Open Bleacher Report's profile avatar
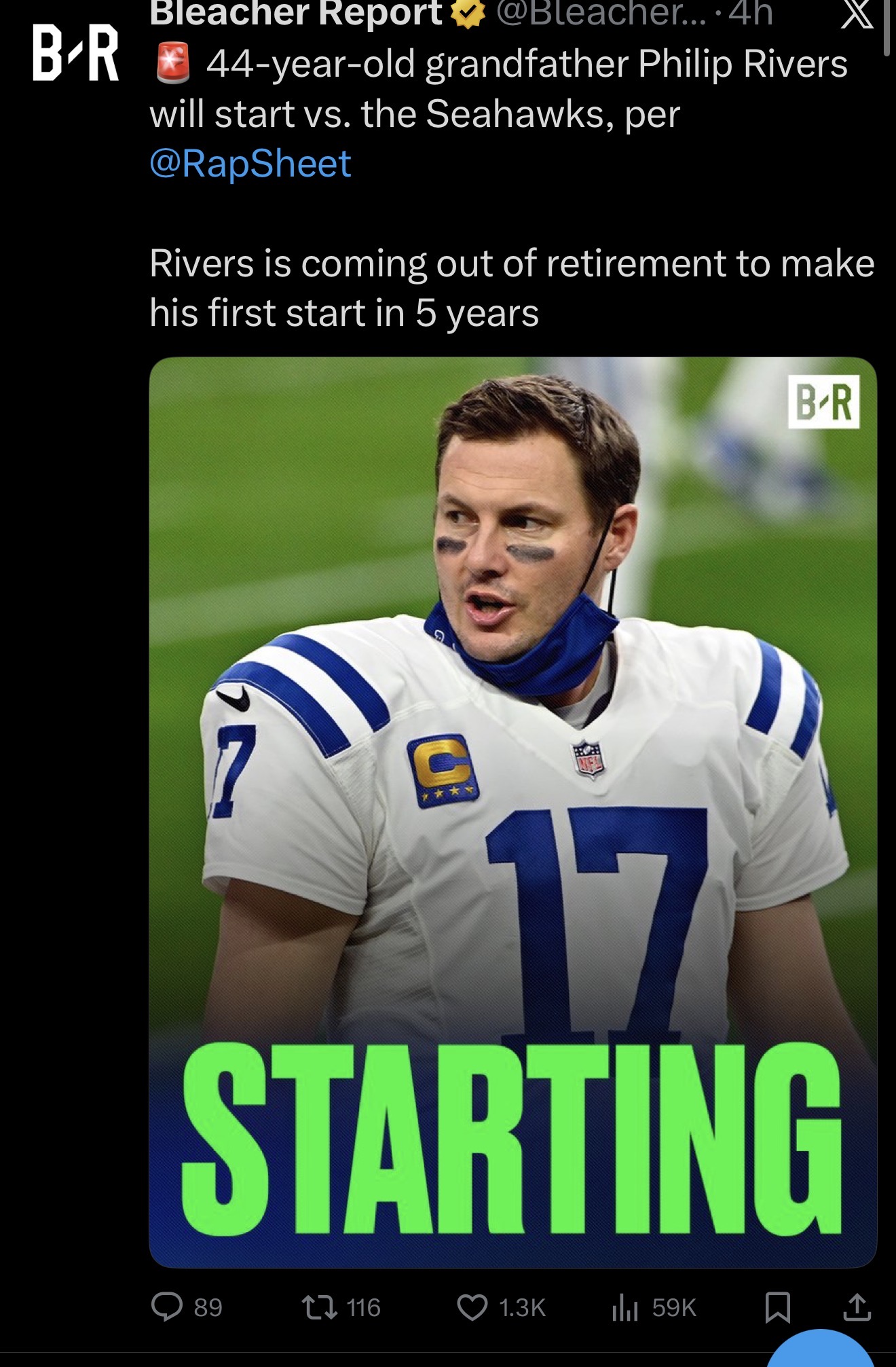The image size is (896, 1367). coord(75,54)
